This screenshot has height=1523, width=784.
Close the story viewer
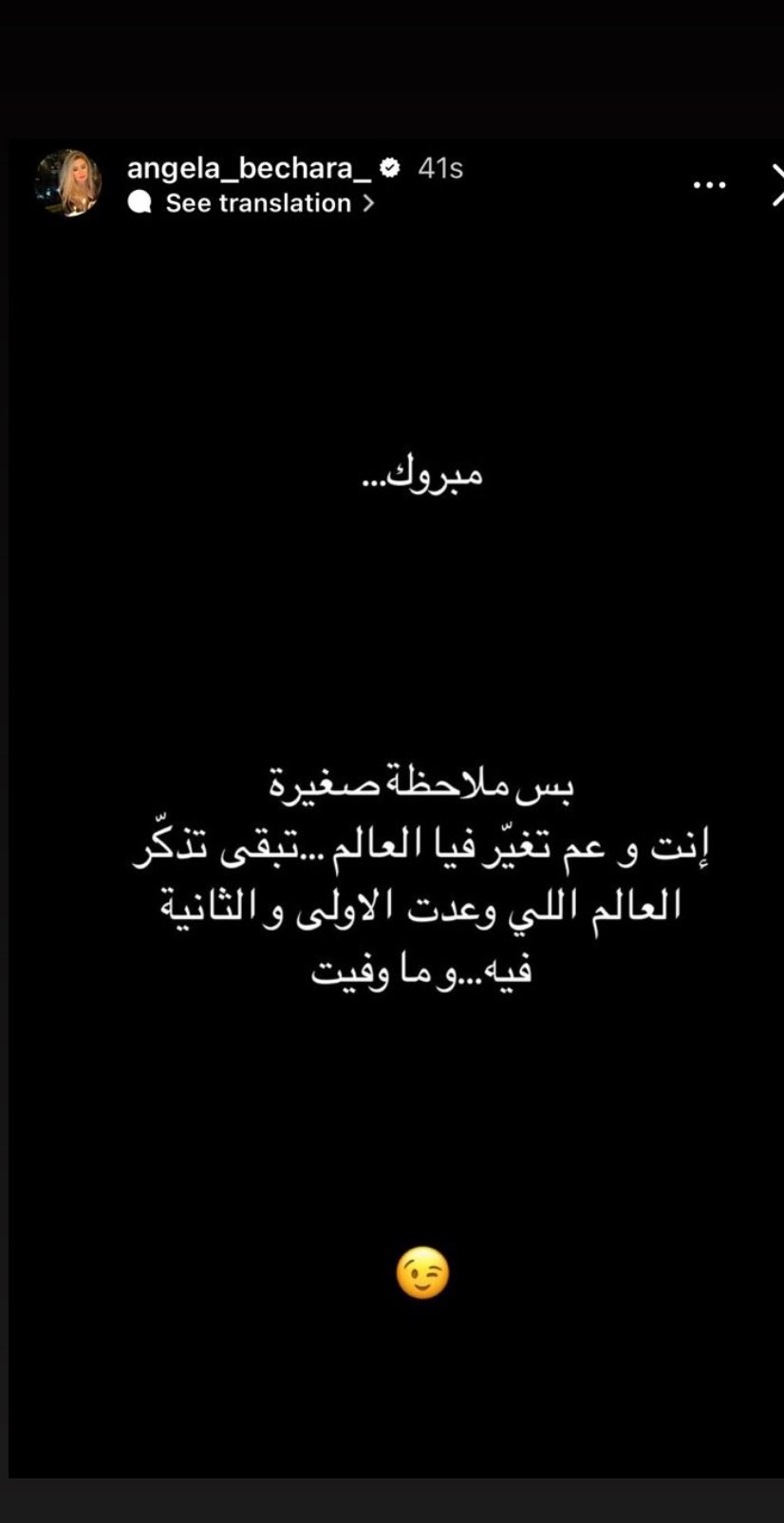[x=776, y=185]
